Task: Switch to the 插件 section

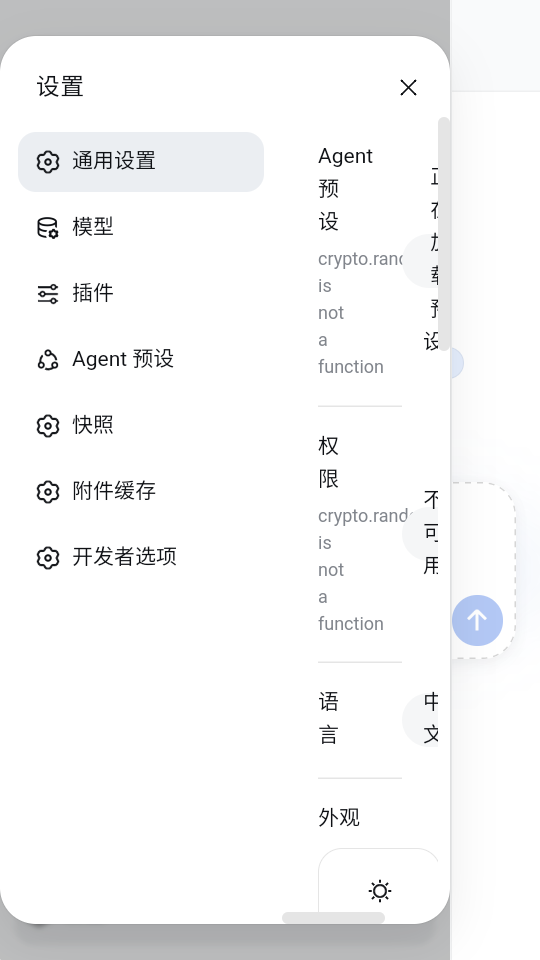Action: (x=141, y=293)
